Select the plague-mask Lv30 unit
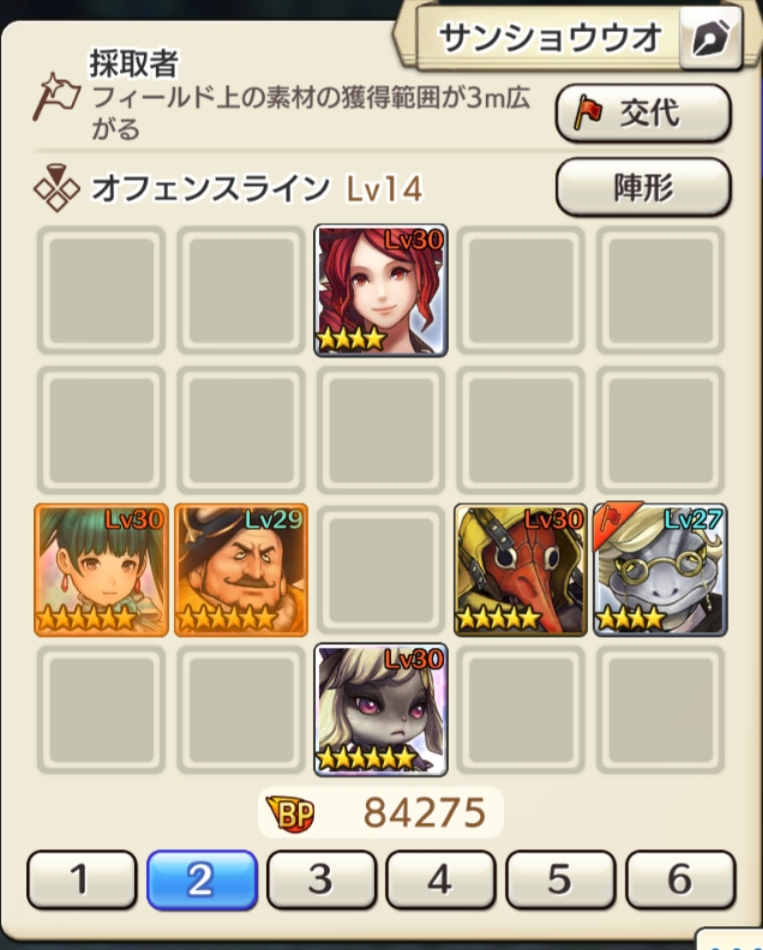 pos(520,570)
